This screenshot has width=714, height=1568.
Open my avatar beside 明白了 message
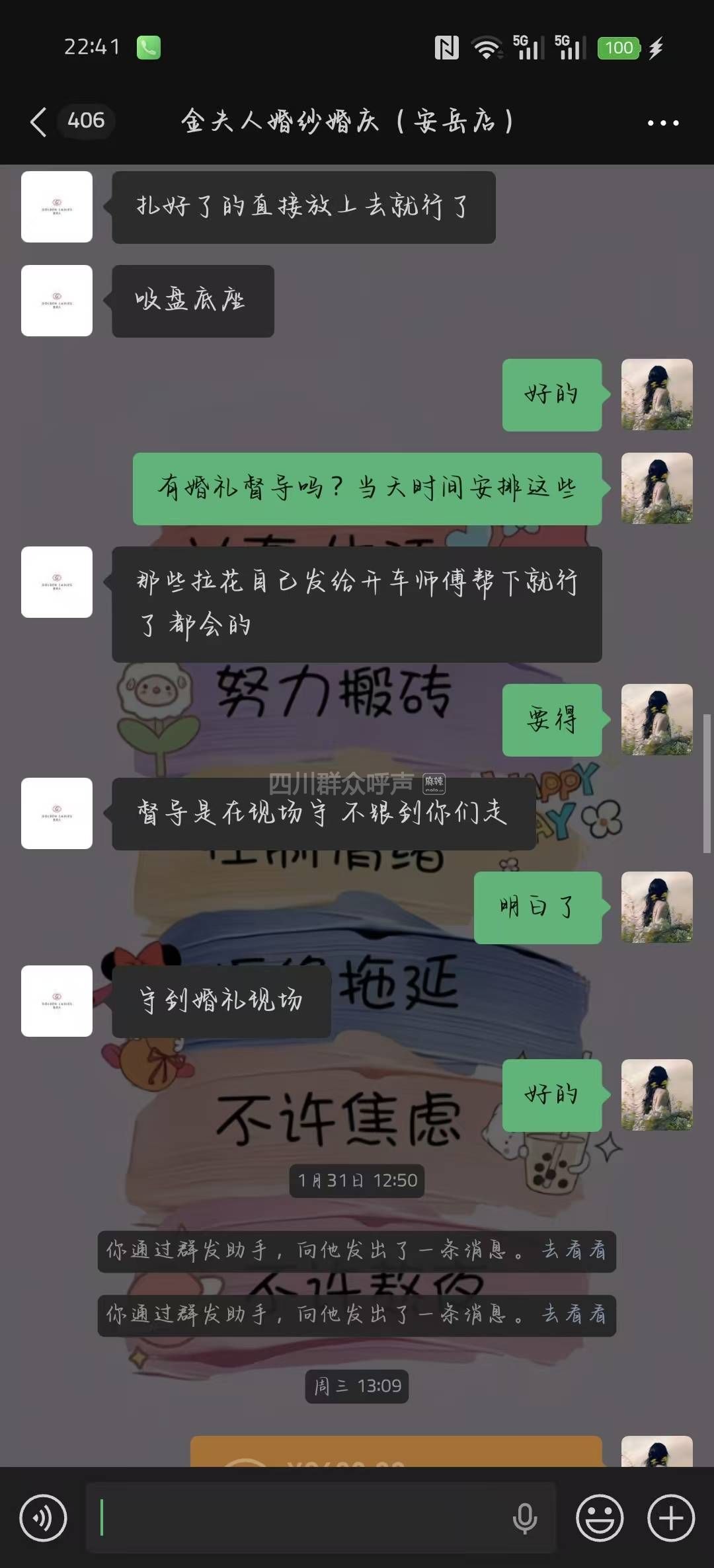tap(656, 907)
